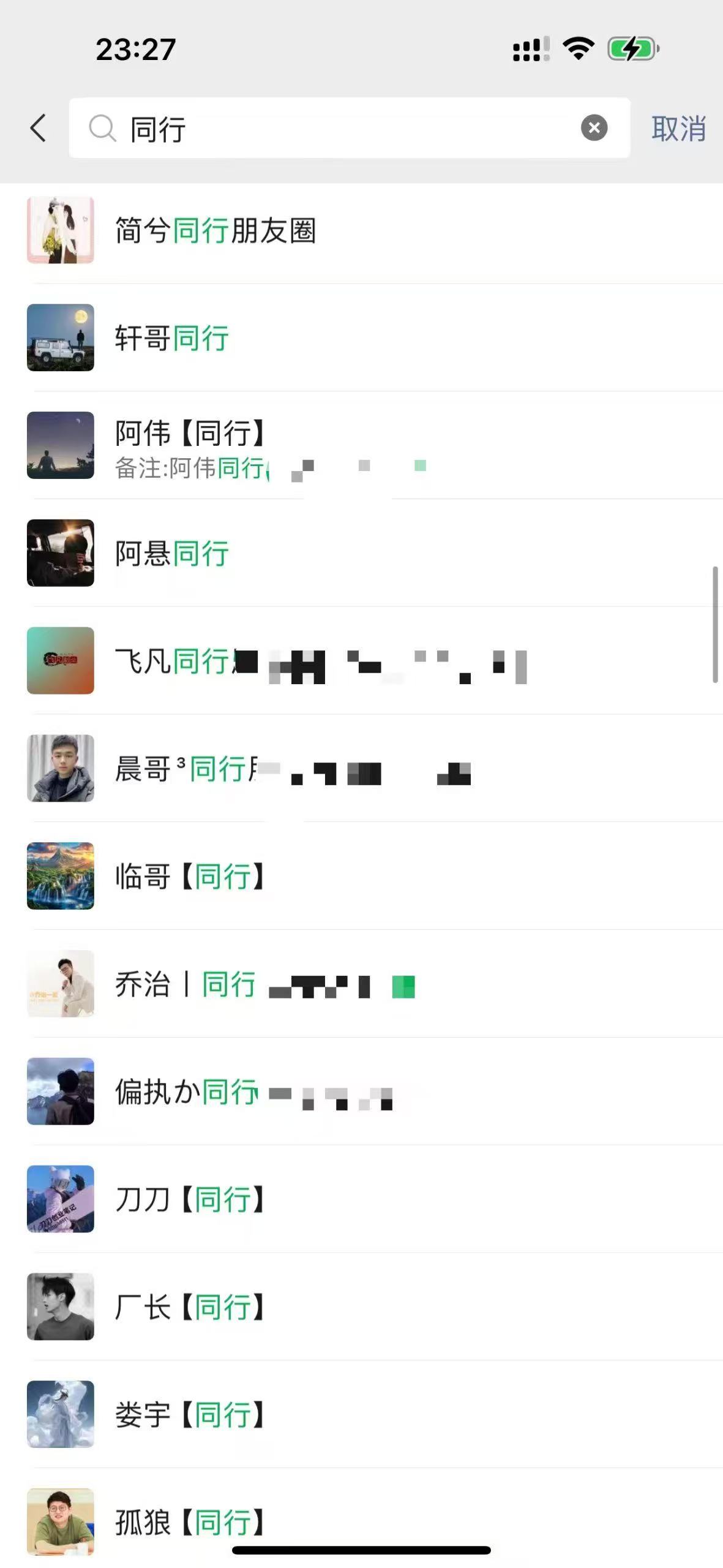Viewport: 723px width, 1568px height.
Task: Tap 轩哥同行's avatar with the car photo
Action: click(x=60, y=337)
